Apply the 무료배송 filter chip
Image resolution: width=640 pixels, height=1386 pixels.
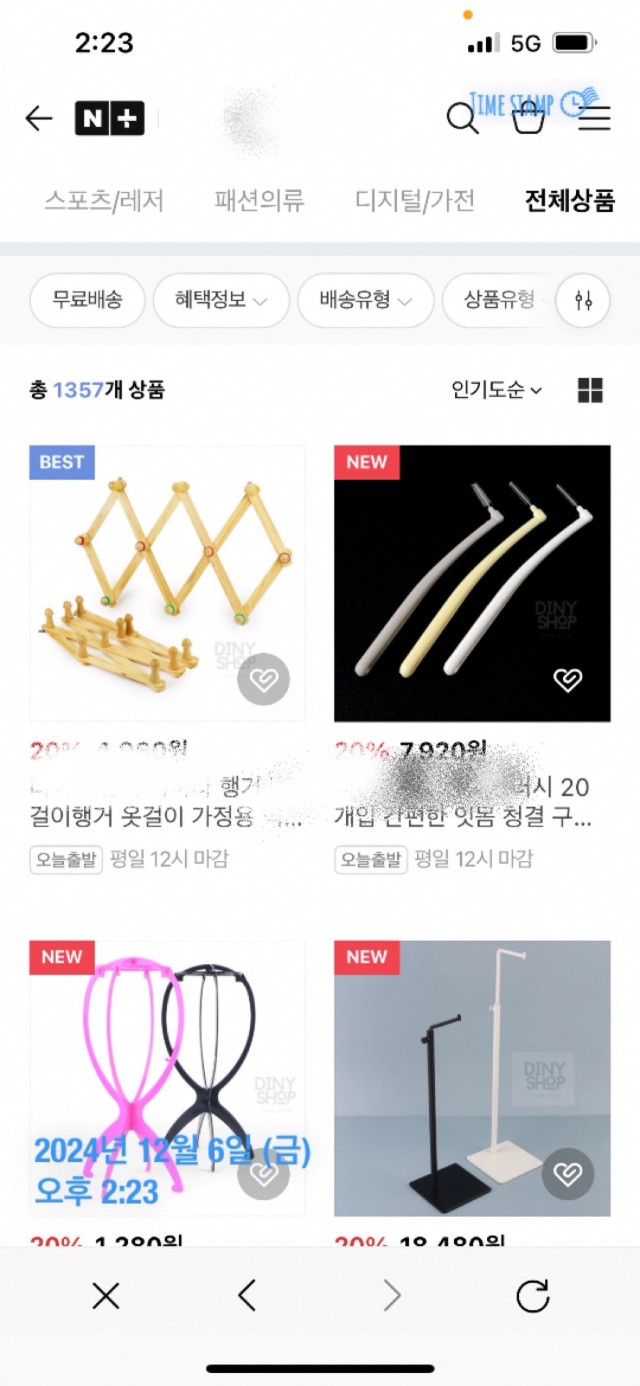point(87,300)
